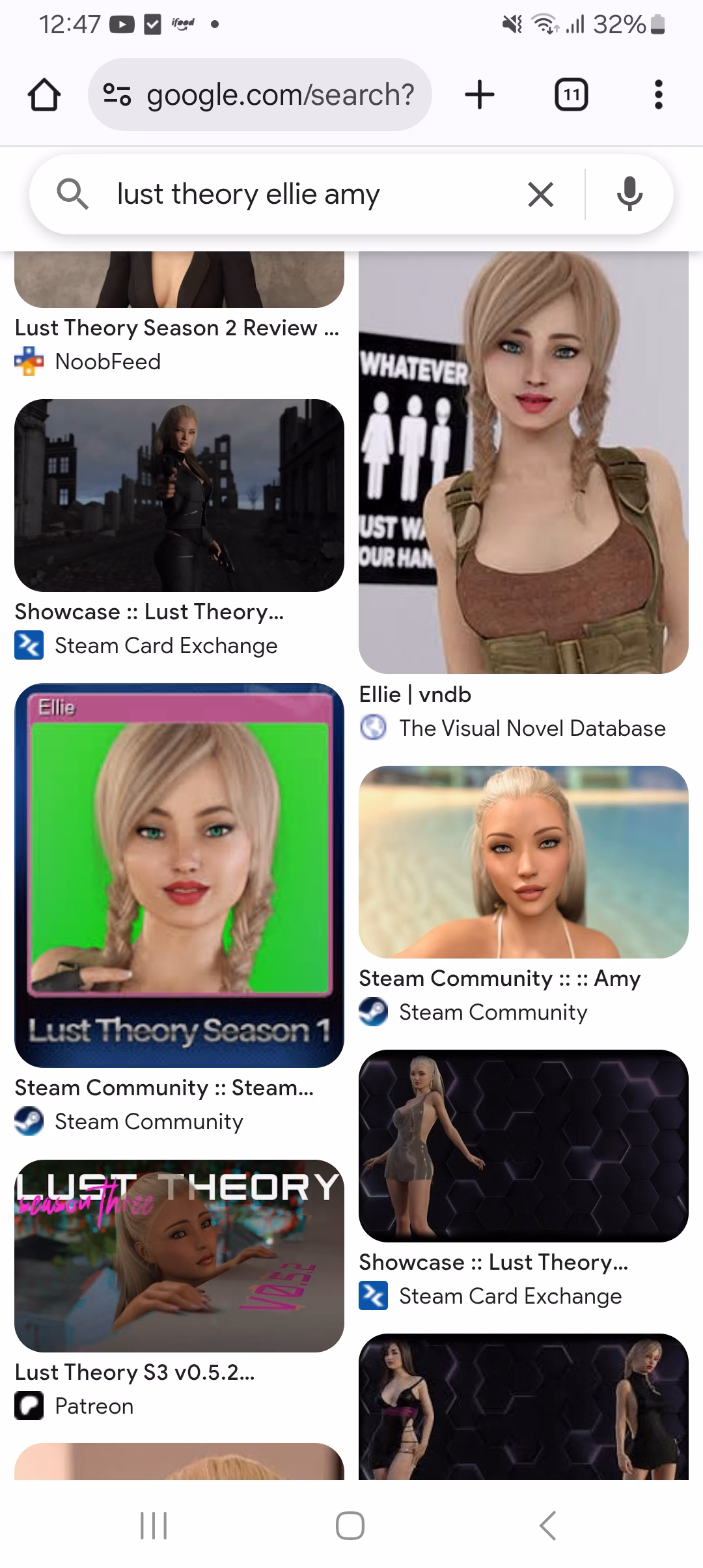703x1568 pixels.
Task: Open a new browser tab
Action: pos(480,95)
